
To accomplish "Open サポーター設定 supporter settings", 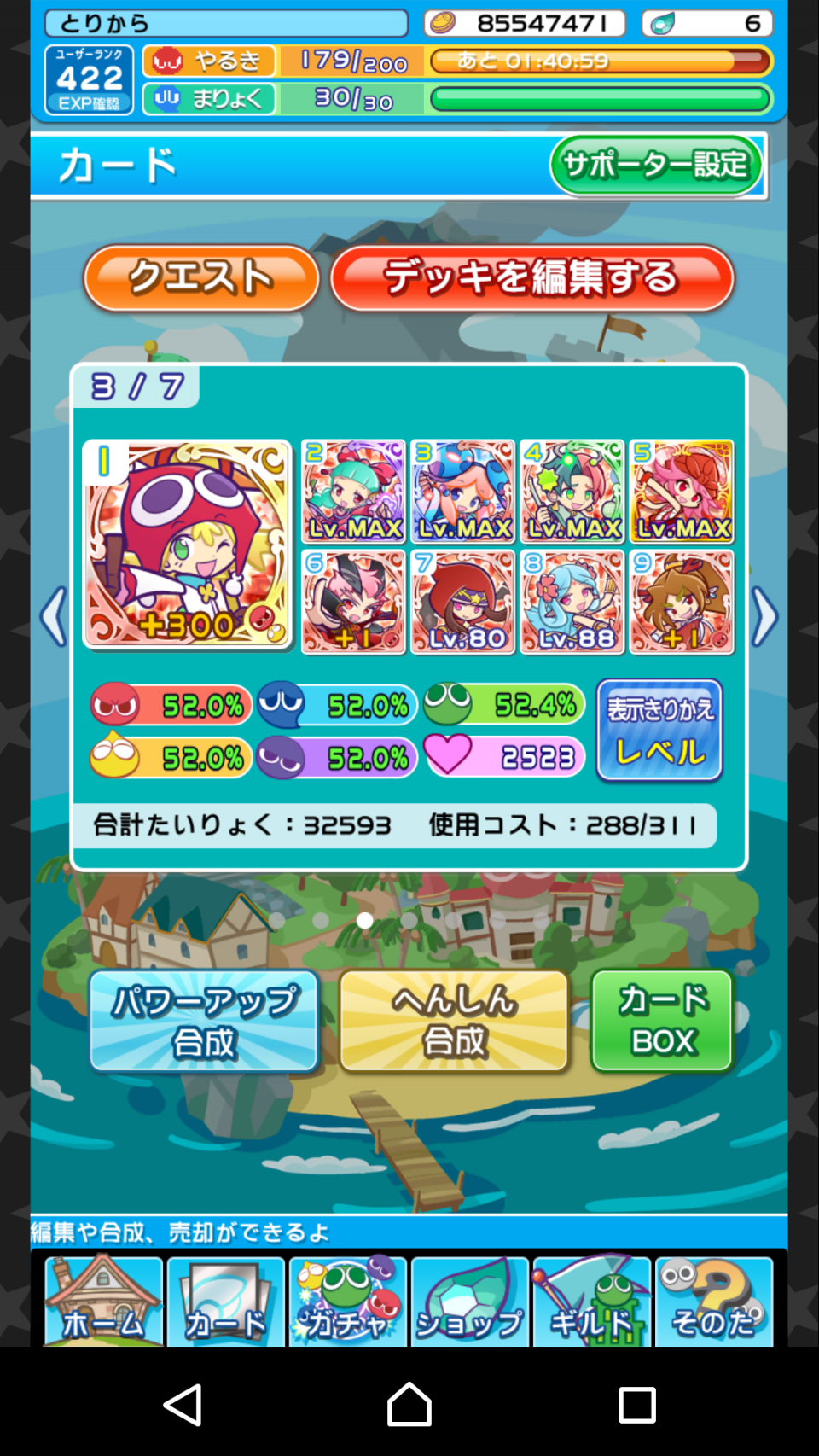I will tap(655, 165).
